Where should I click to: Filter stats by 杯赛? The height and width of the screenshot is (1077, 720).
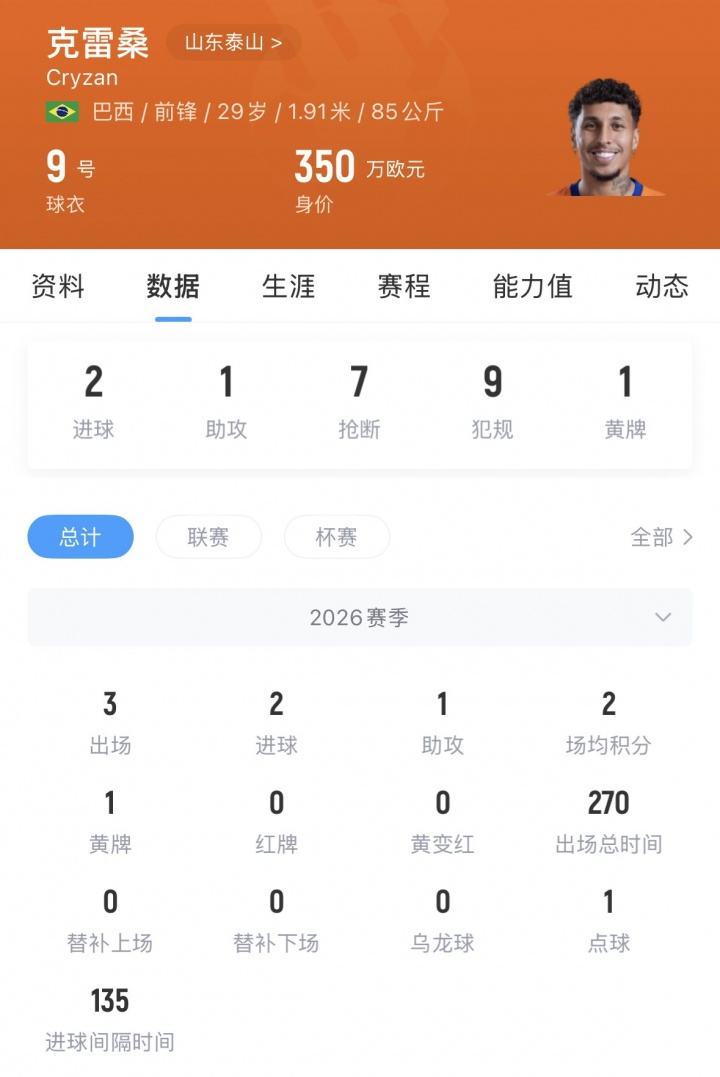337,537
